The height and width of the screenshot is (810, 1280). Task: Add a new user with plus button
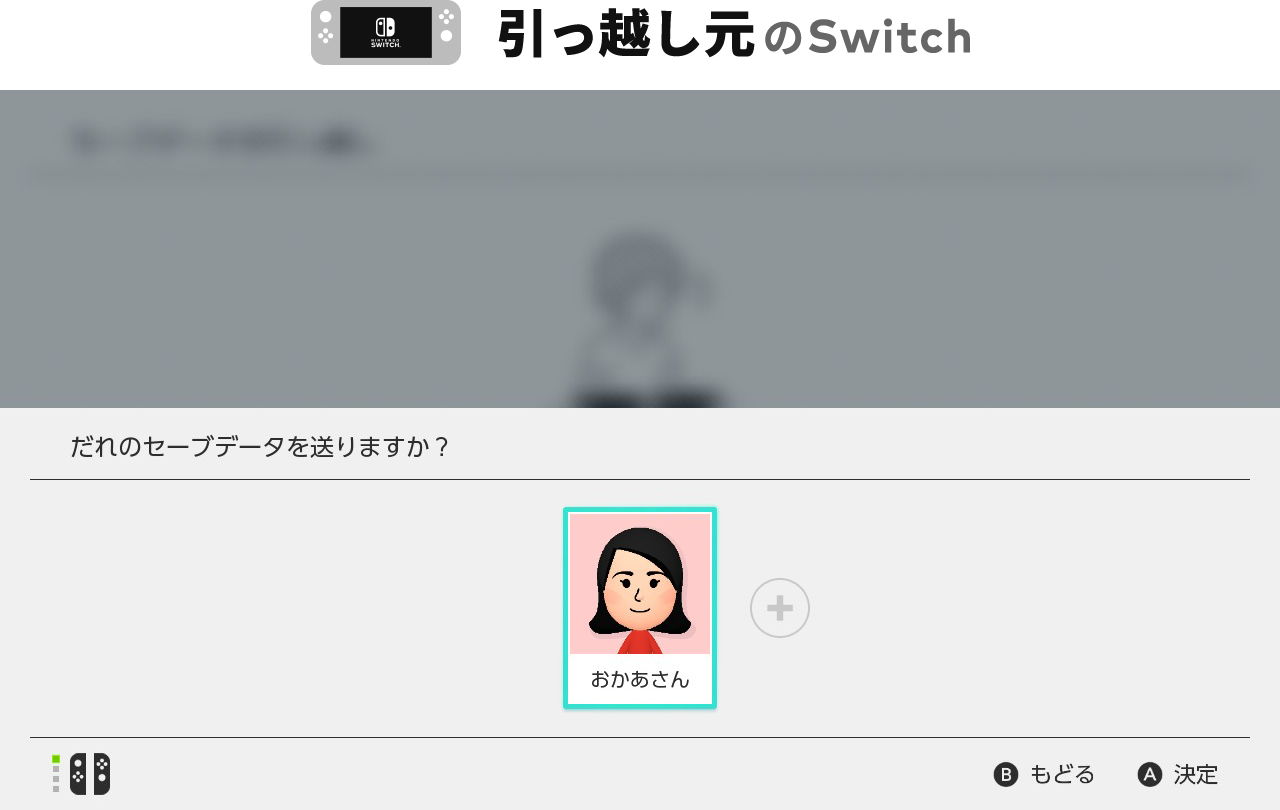click(780, 608)
